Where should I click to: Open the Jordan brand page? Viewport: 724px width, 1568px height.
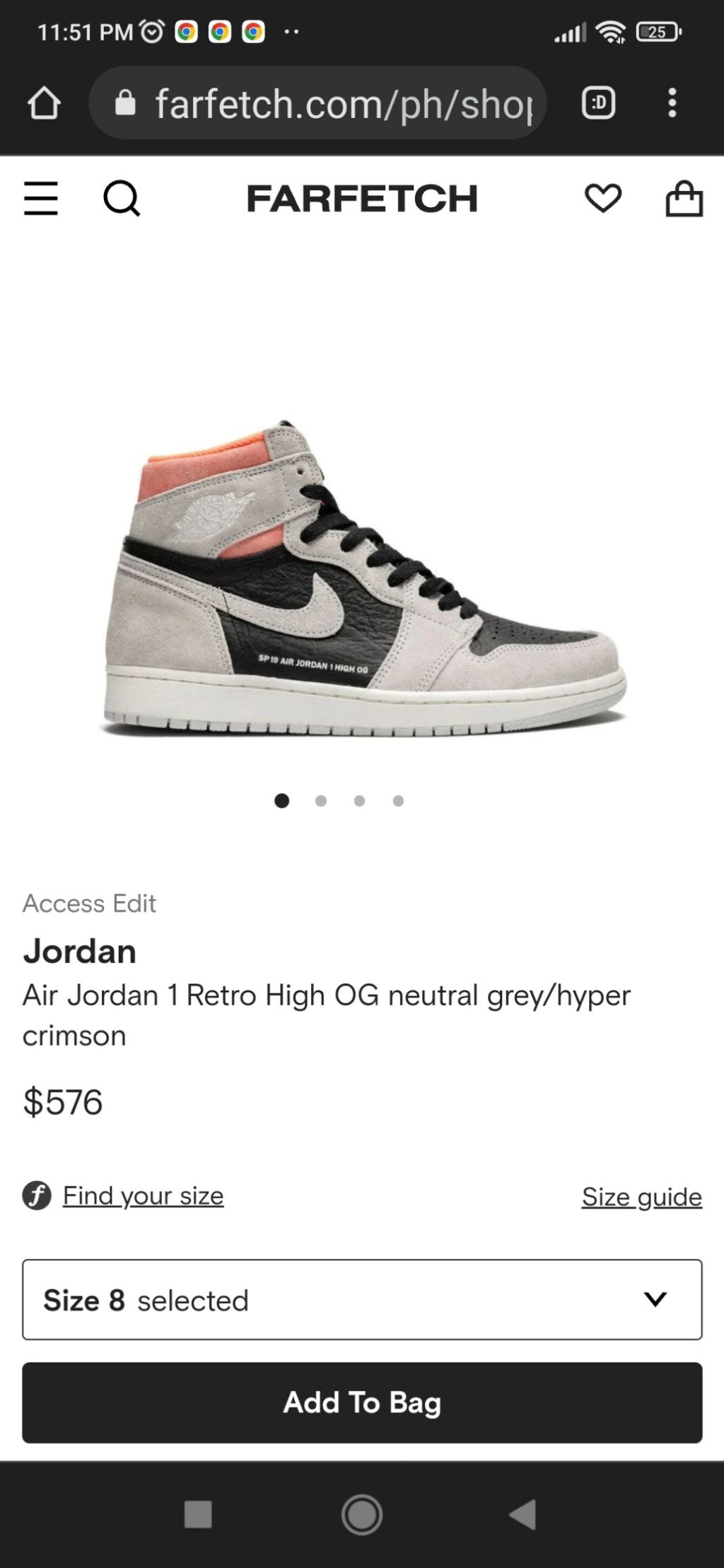(79, 951)
